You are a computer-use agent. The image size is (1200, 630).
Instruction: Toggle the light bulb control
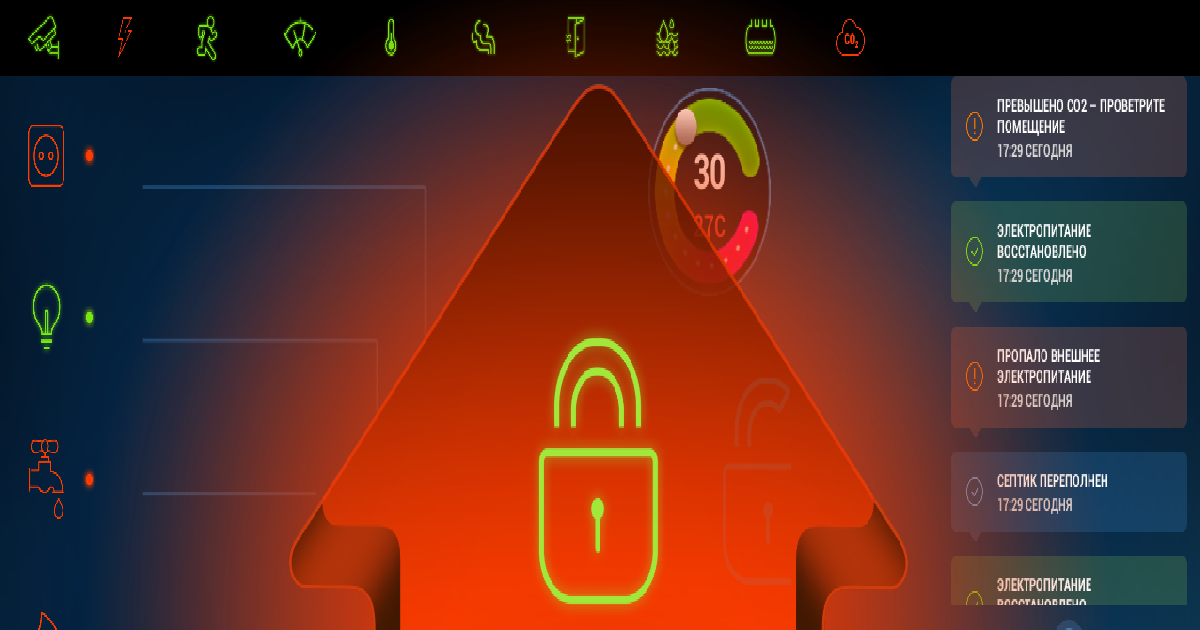(46, 316)
